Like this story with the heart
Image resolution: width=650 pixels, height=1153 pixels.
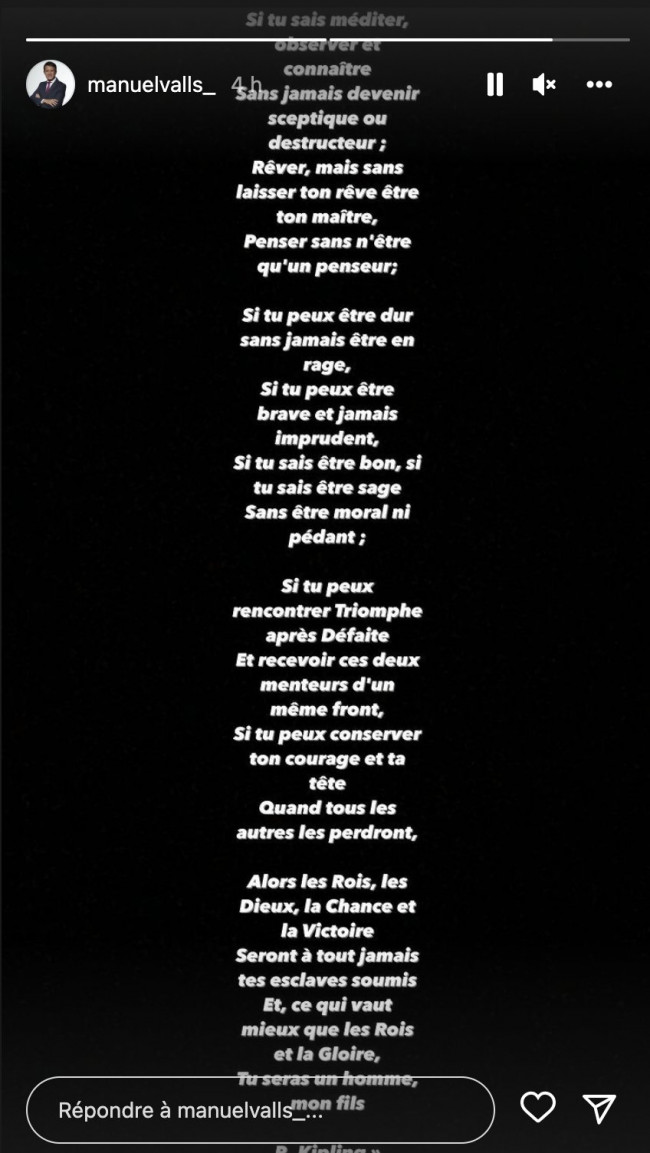pos(538,1108)
